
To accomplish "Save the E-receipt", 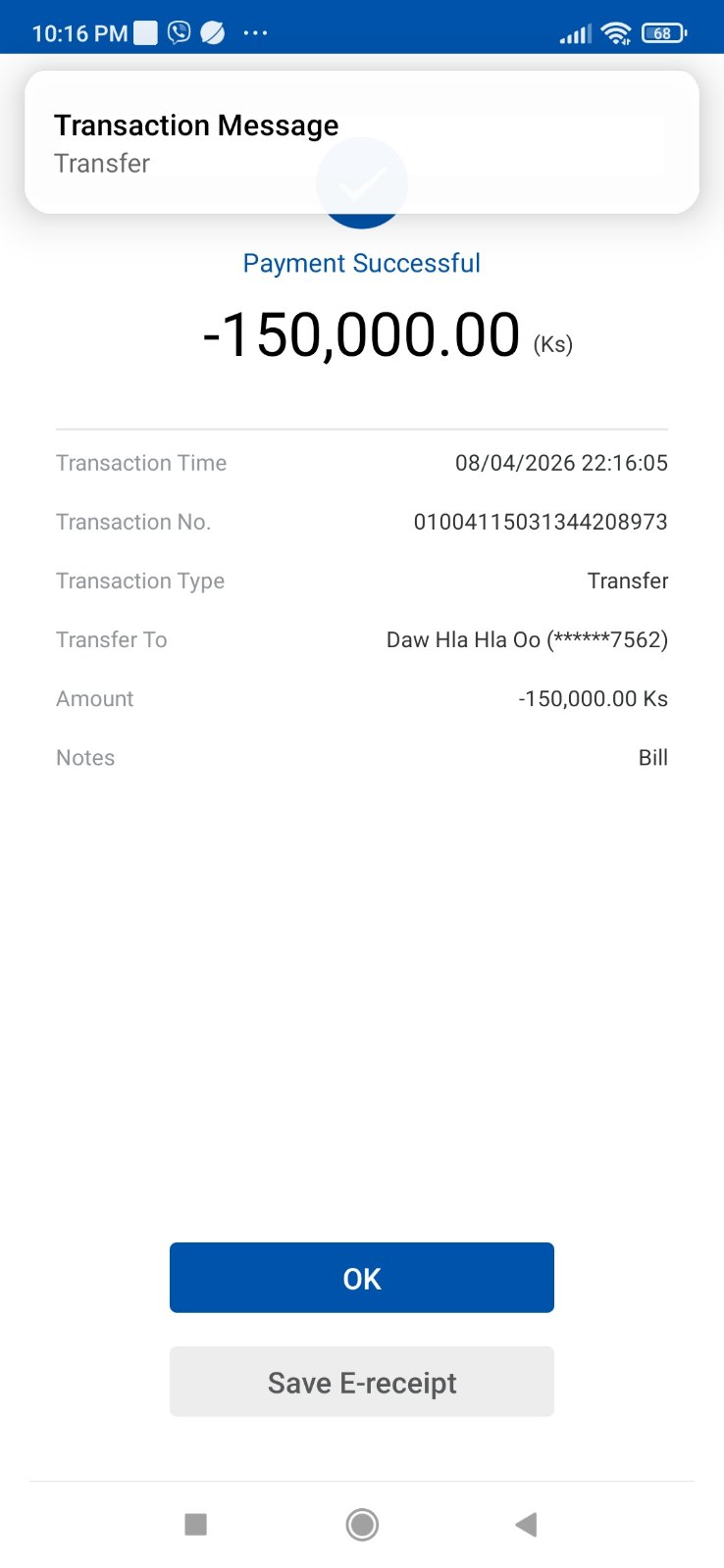I will (x=361, y=1382).
